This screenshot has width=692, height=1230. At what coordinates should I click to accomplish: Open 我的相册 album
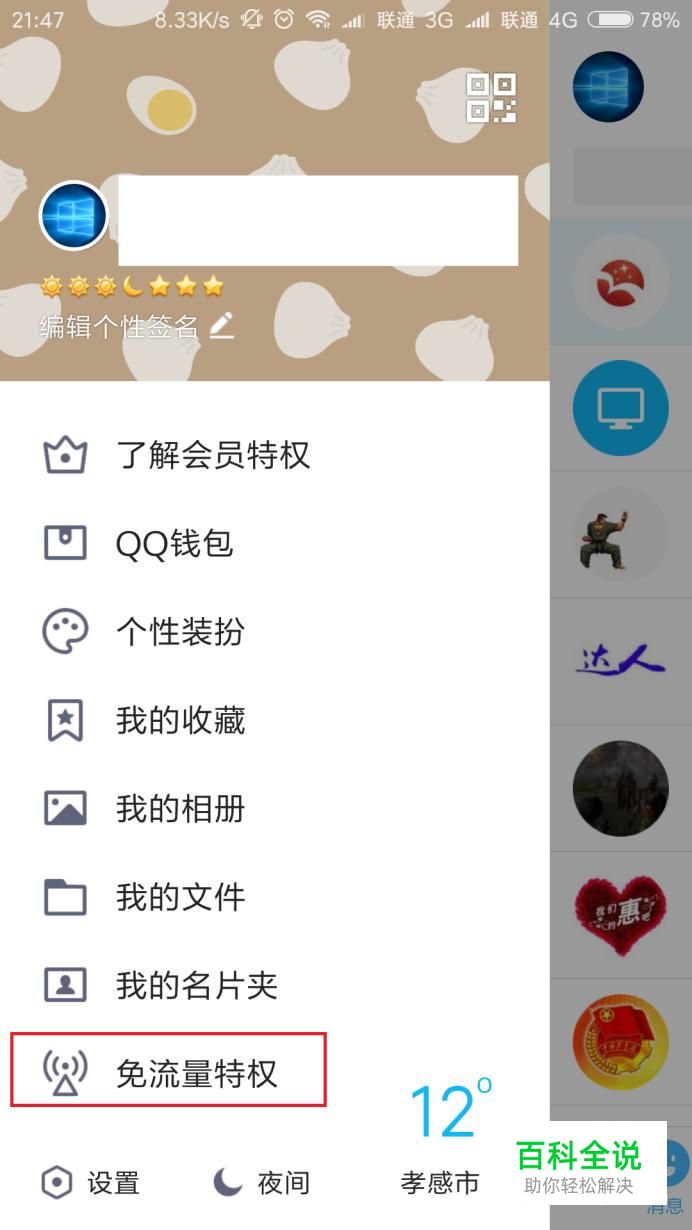pos(180,808)
